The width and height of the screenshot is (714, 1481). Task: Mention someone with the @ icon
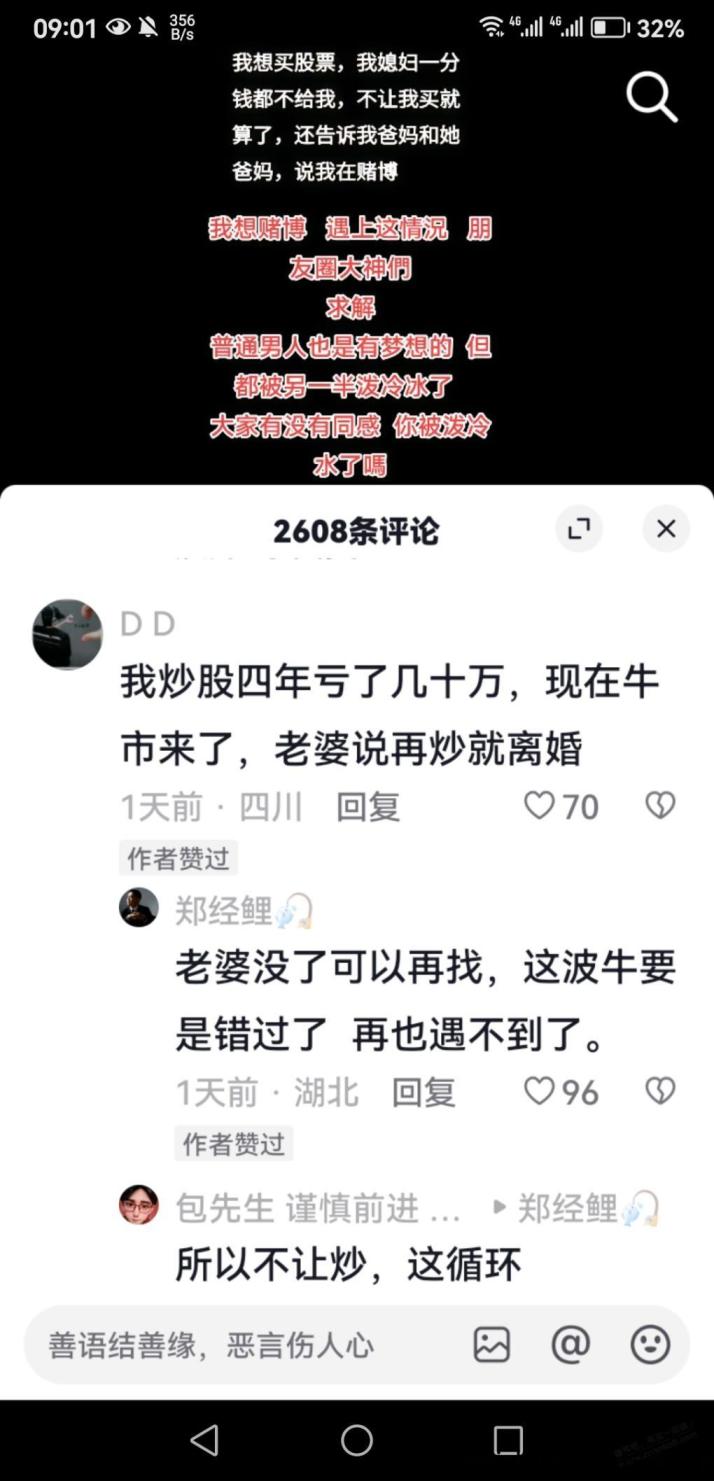pos(571,1345)
